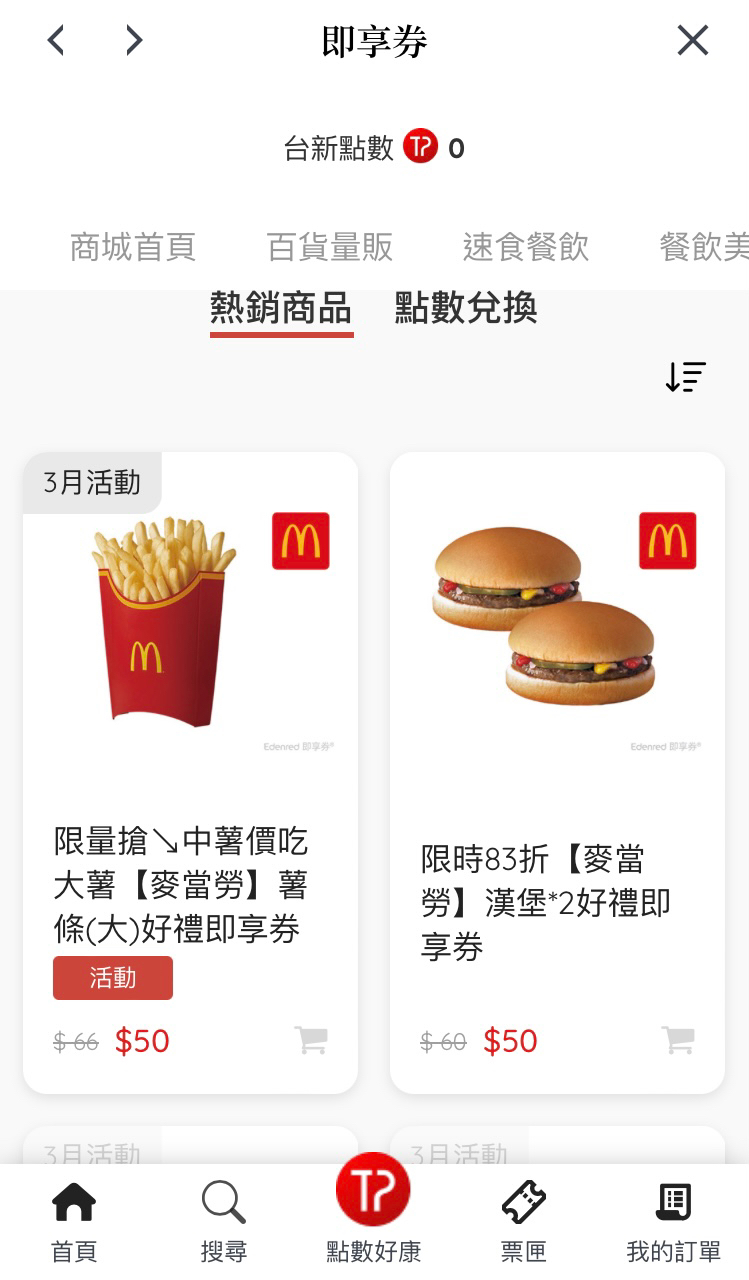Go back with the left arrow

[56, 41]
